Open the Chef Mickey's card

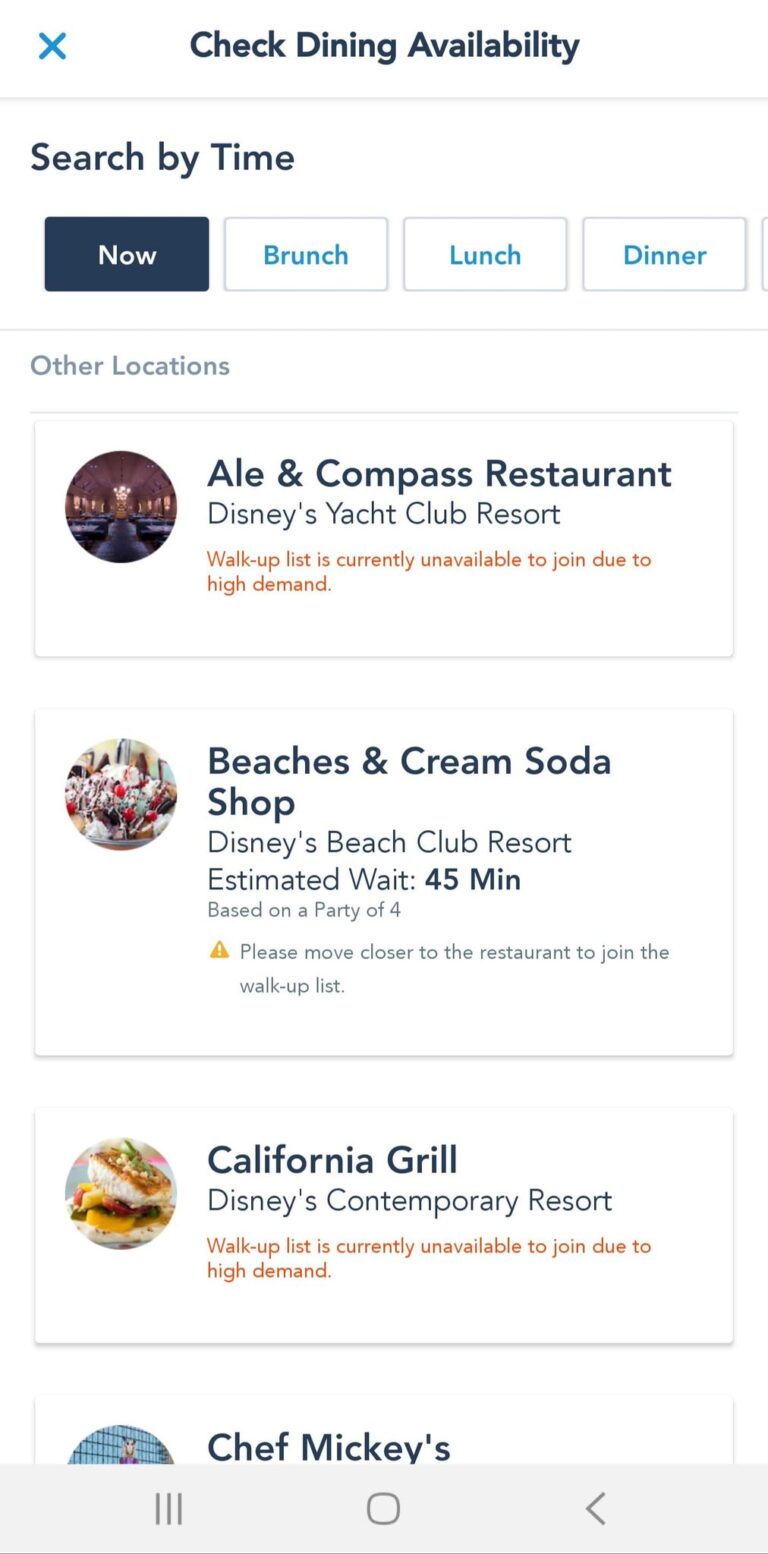(x=384, y=1438)
